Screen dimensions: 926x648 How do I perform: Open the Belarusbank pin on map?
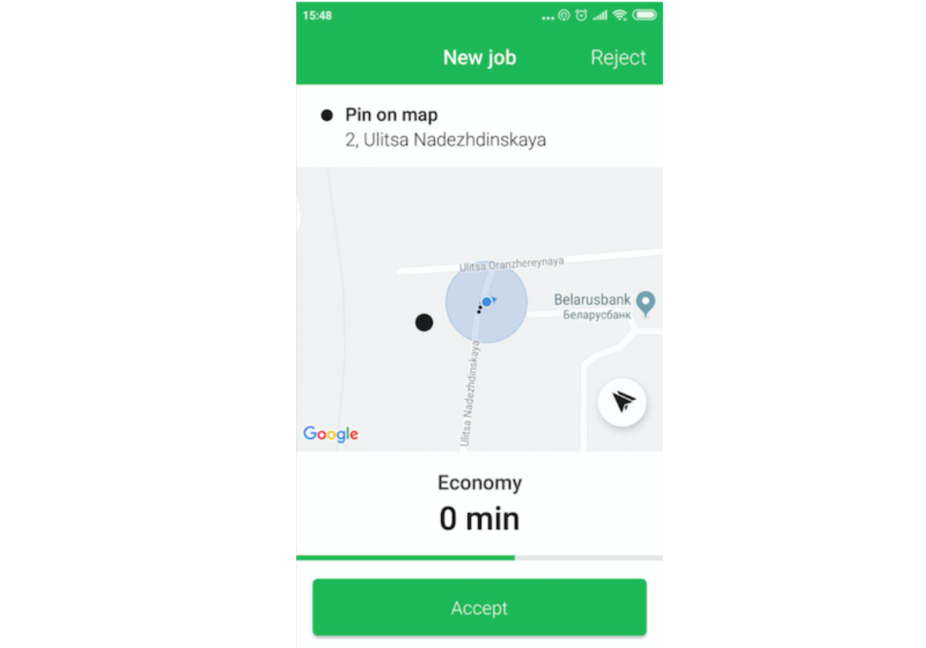pos(646,303)
